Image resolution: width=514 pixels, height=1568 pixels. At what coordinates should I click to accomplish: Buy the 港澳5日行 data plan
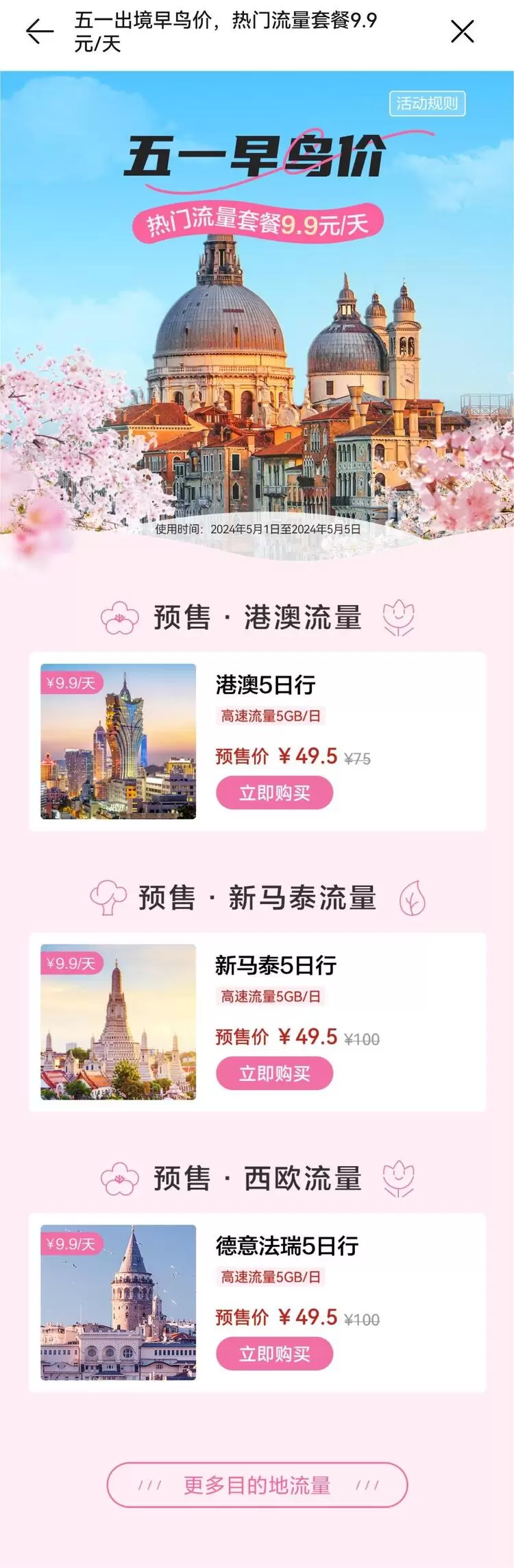pyautogui.click(x=274, y=793)
